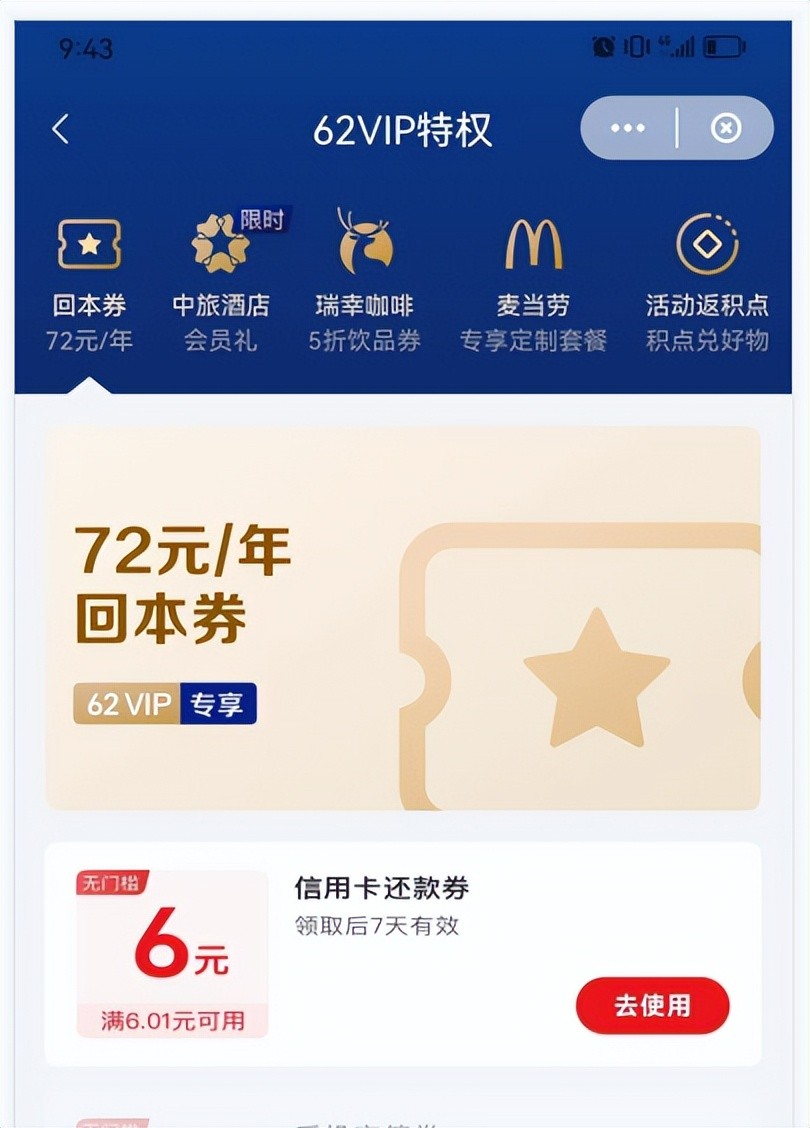Open the 72元/年回本券 banner
Viewport: 810px width, 1128px height.
(403, 618)
